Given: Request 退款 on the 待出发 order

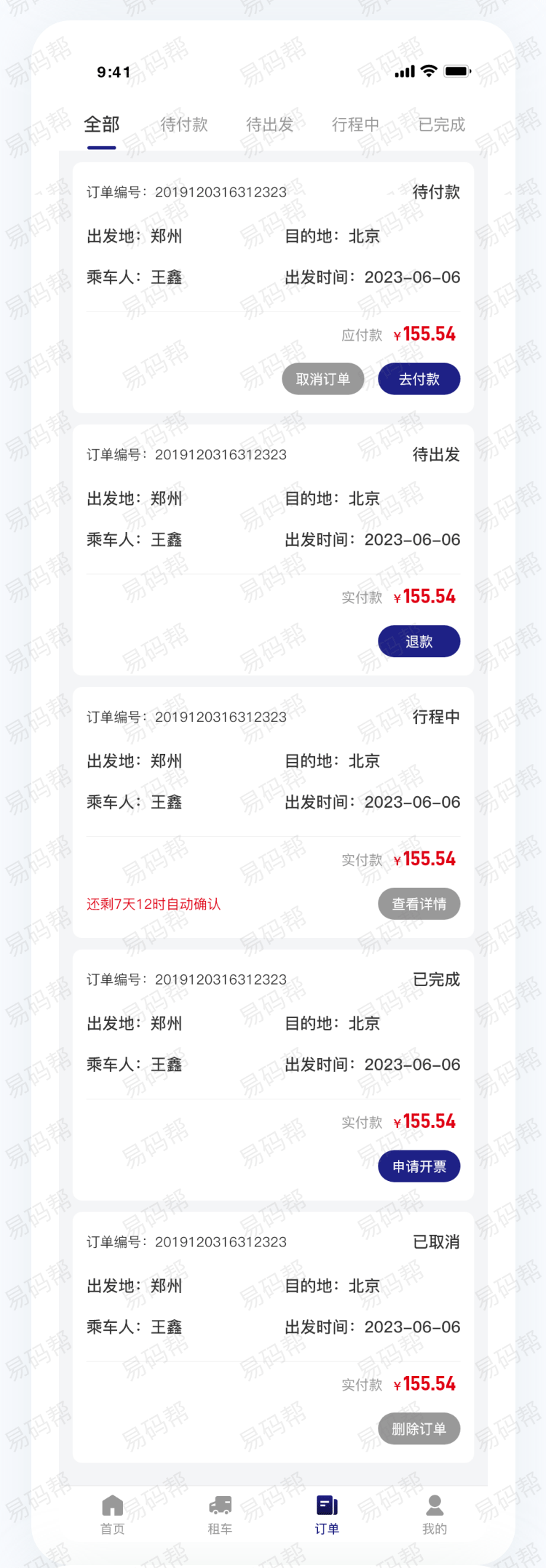Looking at the screenshot, I should tap(419, 642).
